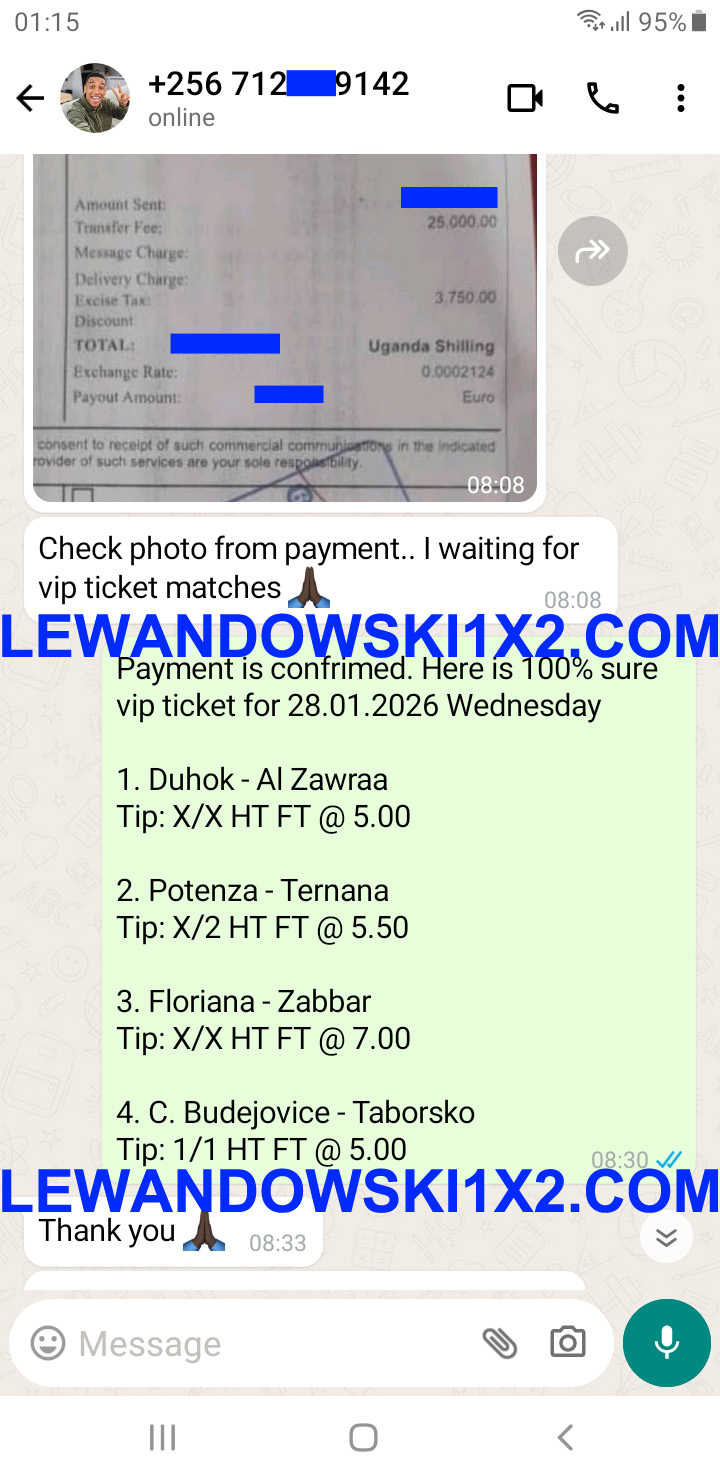Open the contact's profile photo
The height and width of the screenshot is (1480, 720).
coord(95,98)
